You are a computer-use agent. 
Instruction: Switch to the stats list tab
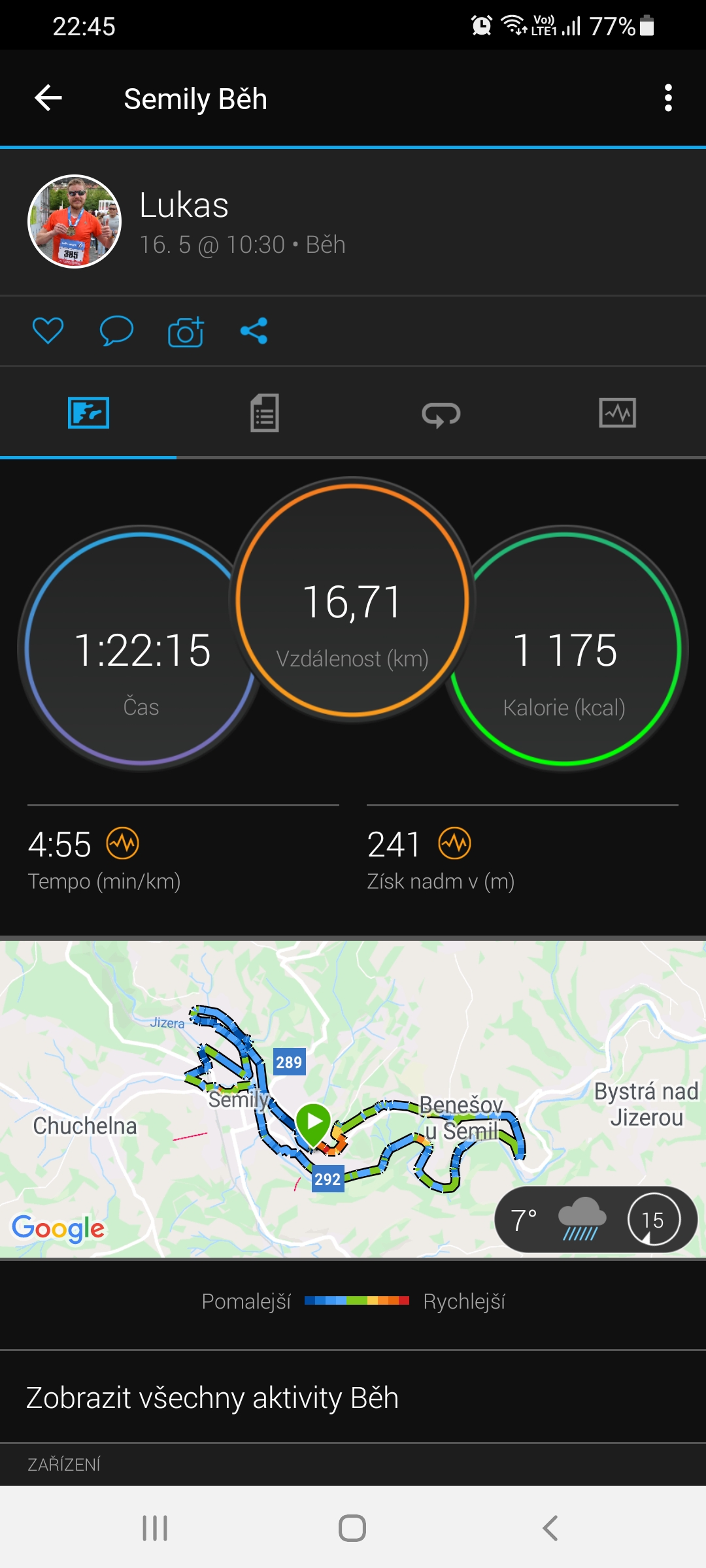tap(265, 413)
